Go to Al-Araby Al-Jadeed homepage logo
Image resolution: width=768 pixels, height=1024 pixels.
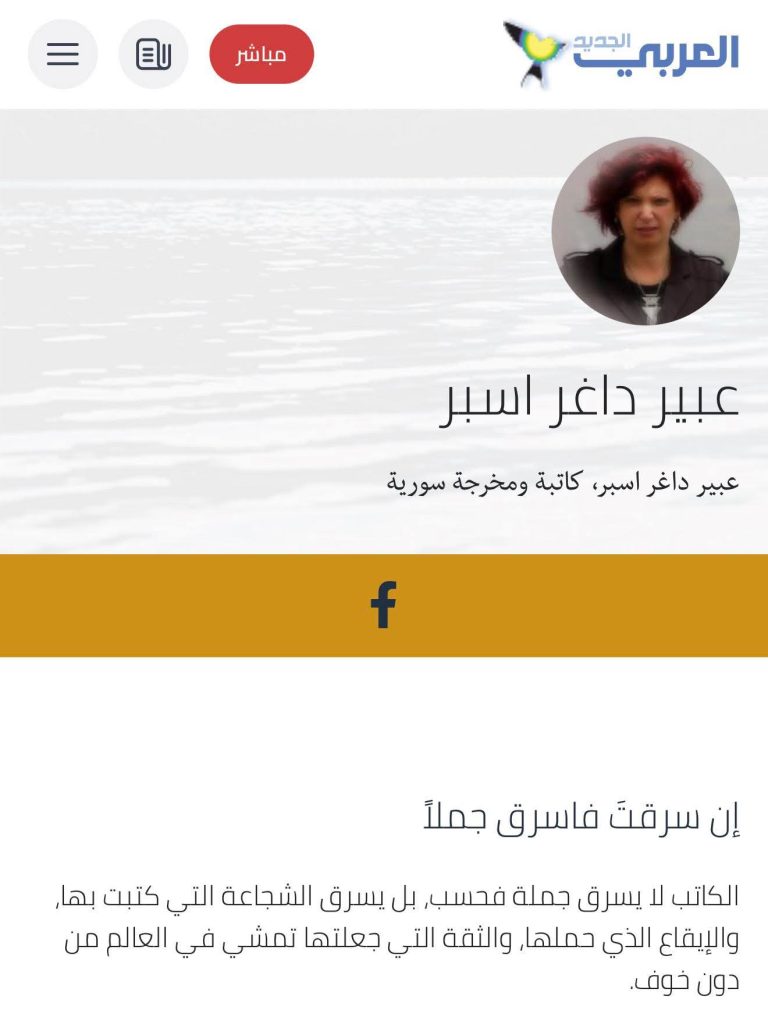[x=620, y=52]
